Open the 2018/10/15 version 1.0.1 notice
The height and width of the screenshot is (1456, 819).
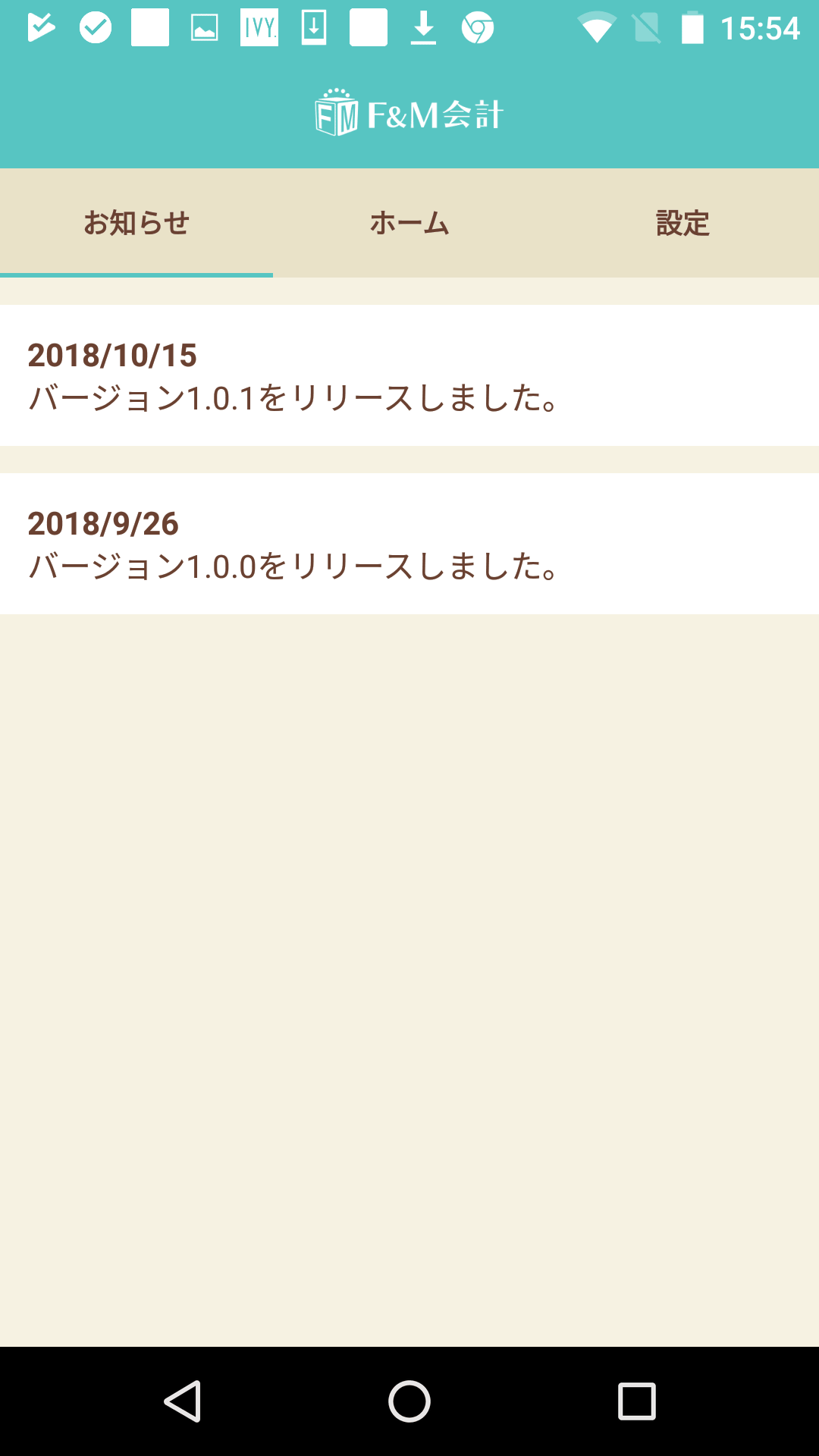click(409, 376)
